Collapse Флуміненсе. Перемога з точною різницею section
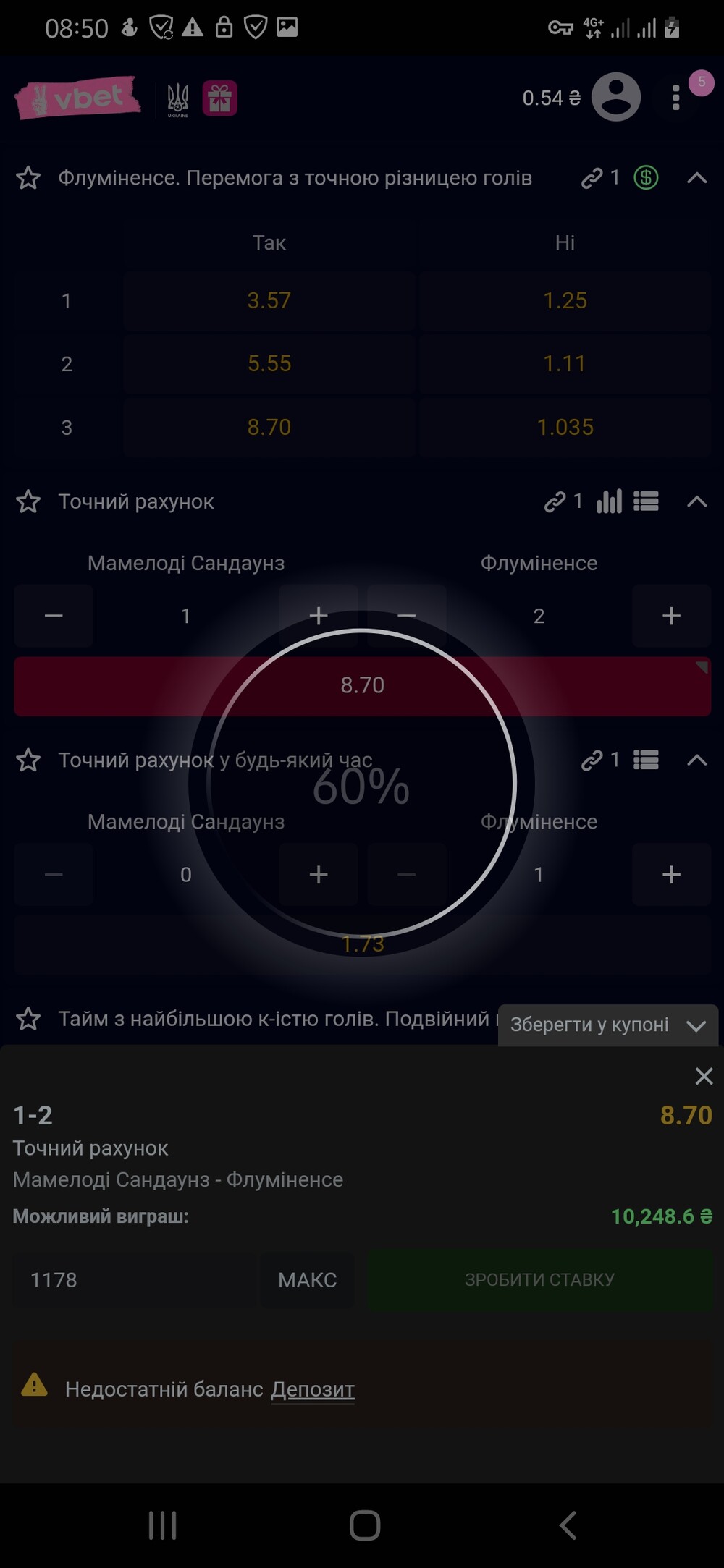Viewport: 724px width, 1568px height. tap(696, 178)
